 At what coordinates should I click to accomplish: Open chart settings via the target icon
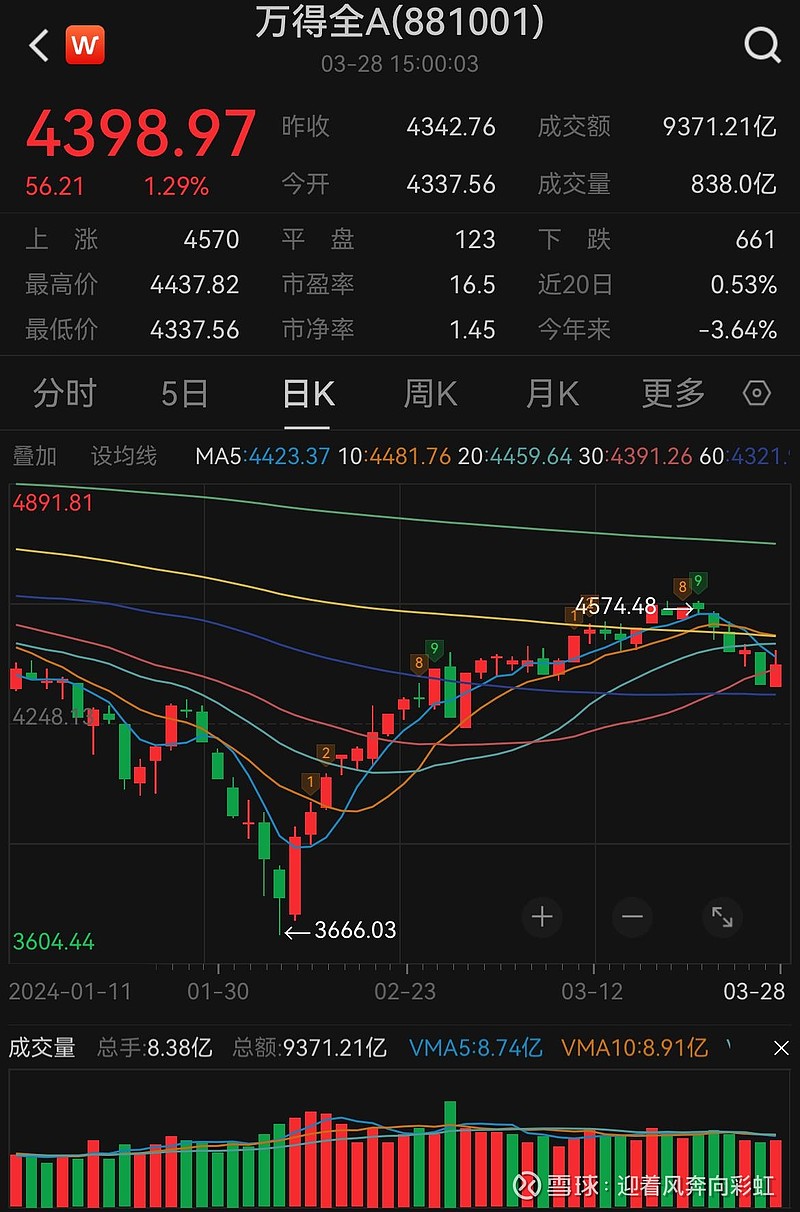click(x=757, y=394)
